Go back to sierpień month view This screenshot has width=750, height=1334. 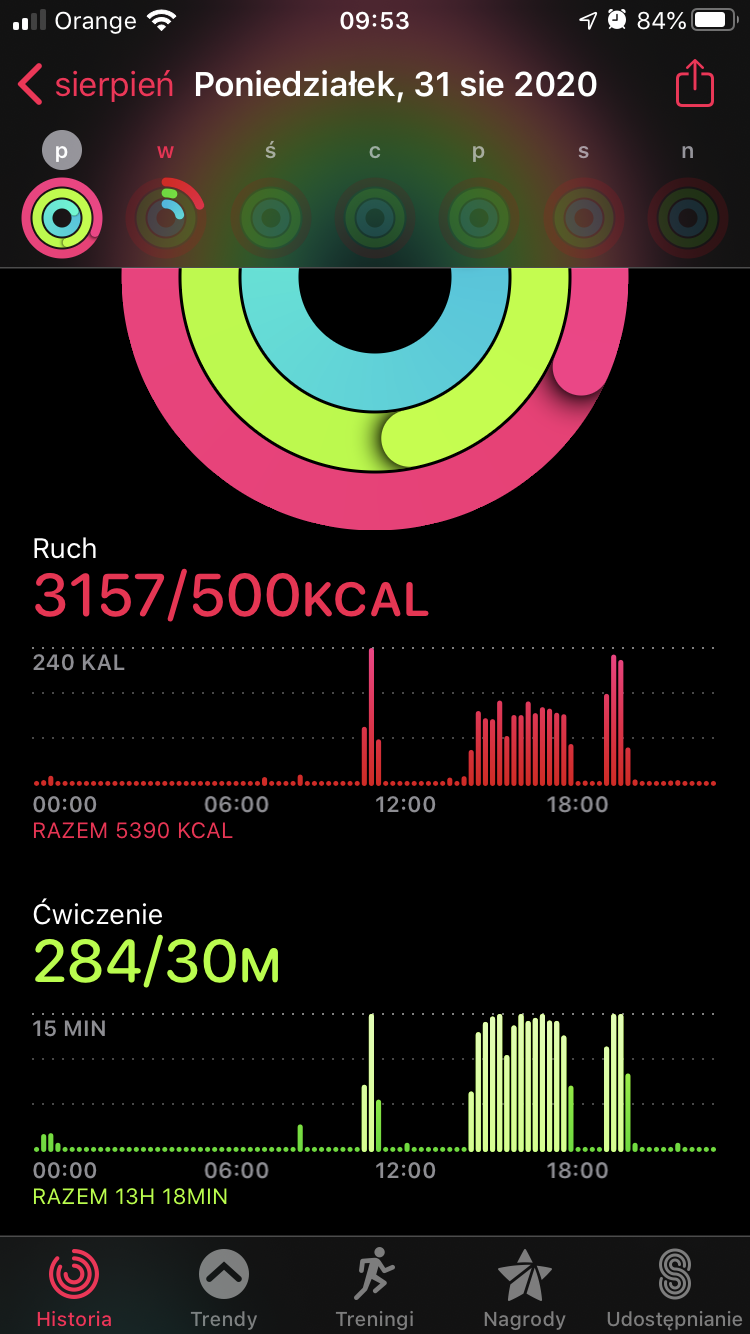click(x=96, y=85)
